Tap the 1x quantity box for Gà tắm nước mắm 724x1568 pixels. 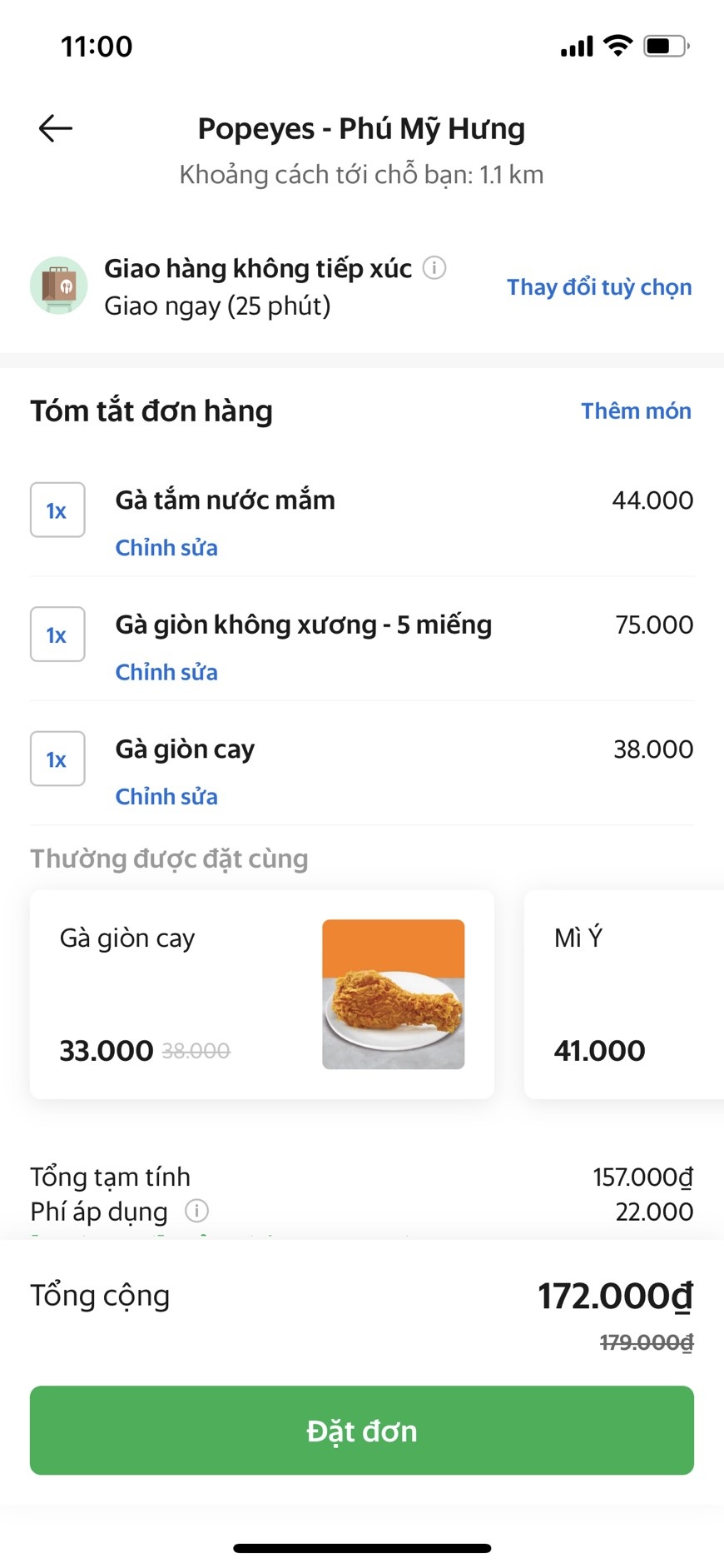(57, 510)
